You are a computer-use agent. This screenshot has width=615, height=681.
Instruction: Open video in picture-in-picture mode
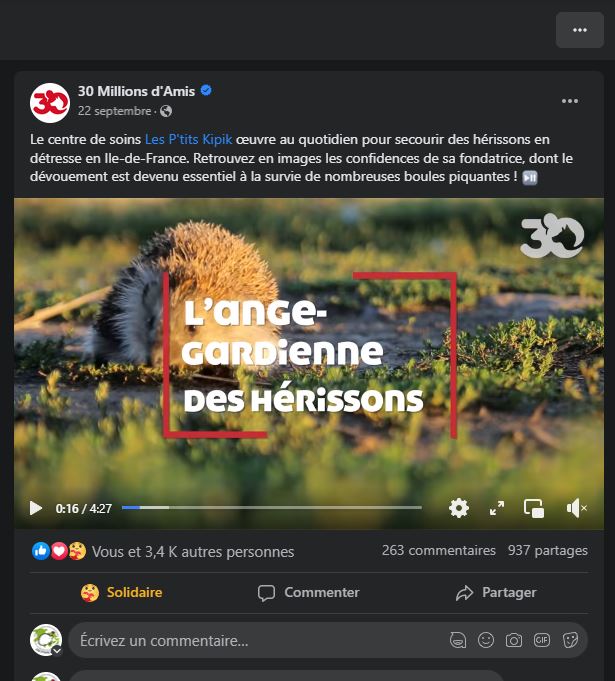tap(534, 508)
